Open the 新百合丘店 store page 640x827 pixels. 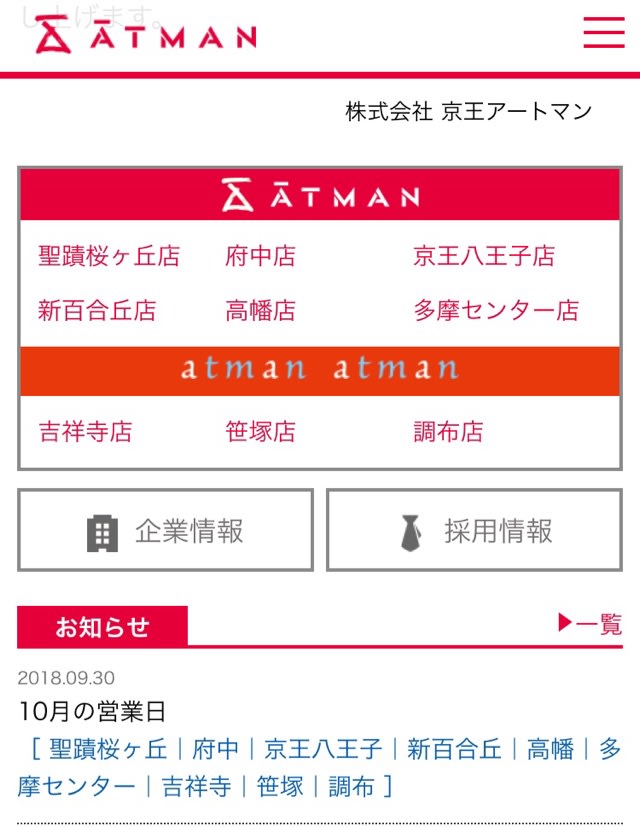click(x=97, y=310)
